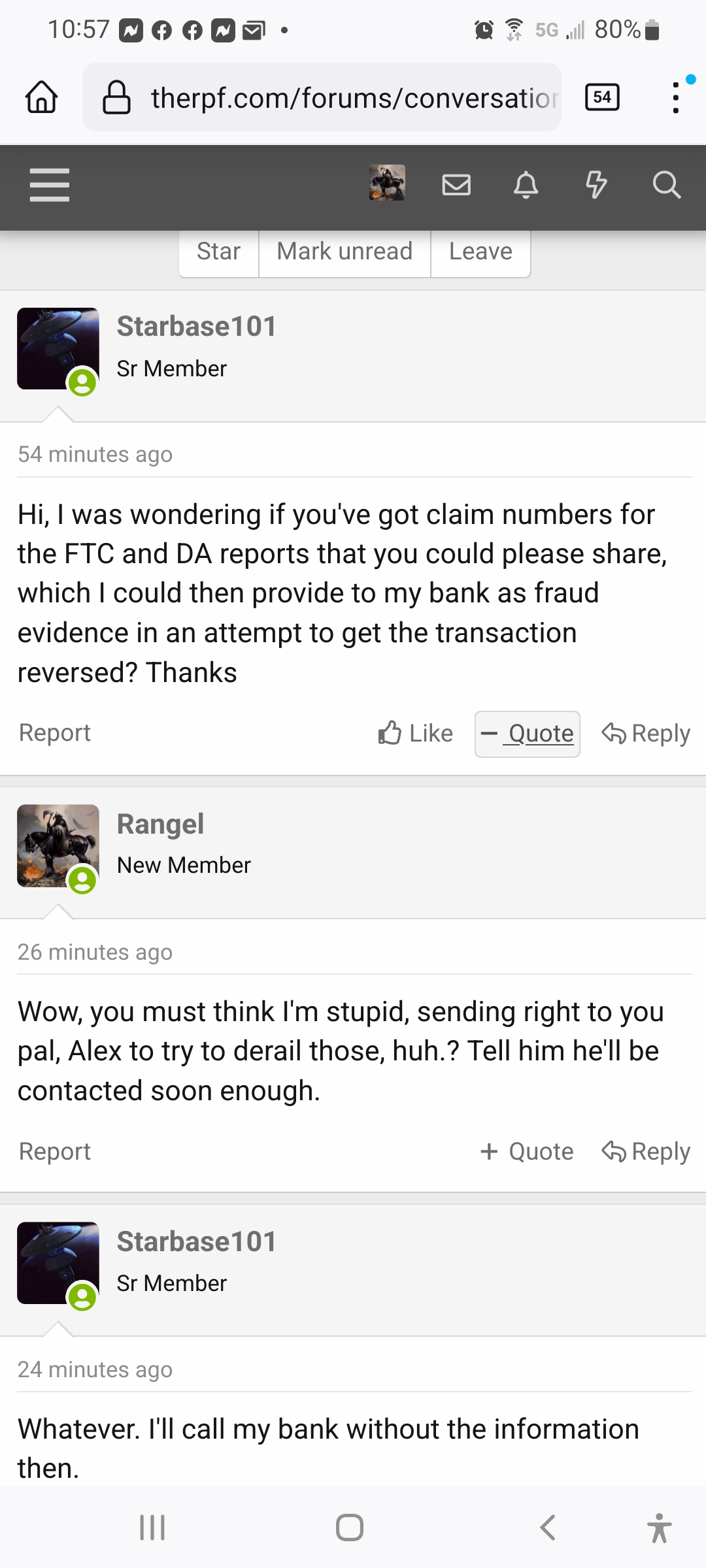The width and height of the screenshot is (706, 1568).
Task: Star this conversation
Action: [x=219, y=252]
